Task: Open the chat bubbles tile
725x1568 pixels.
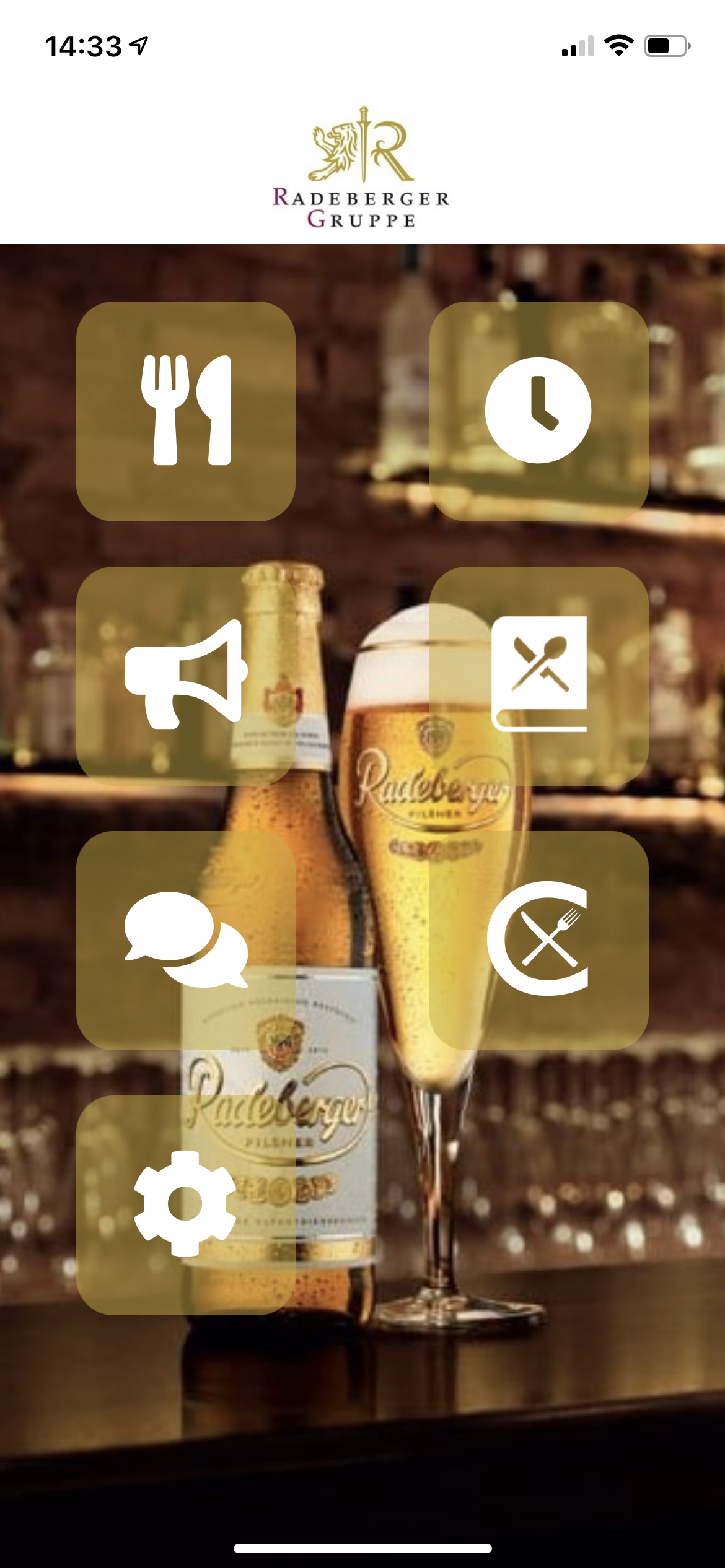Action: click(x=185, y=940)
